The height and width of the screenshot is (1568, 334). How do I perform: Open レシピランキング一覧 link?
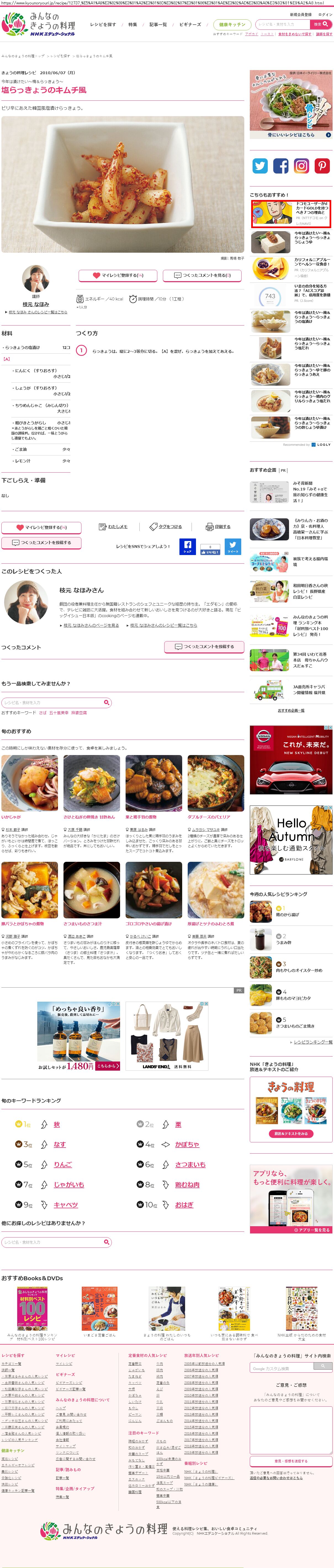[313, 1042]
